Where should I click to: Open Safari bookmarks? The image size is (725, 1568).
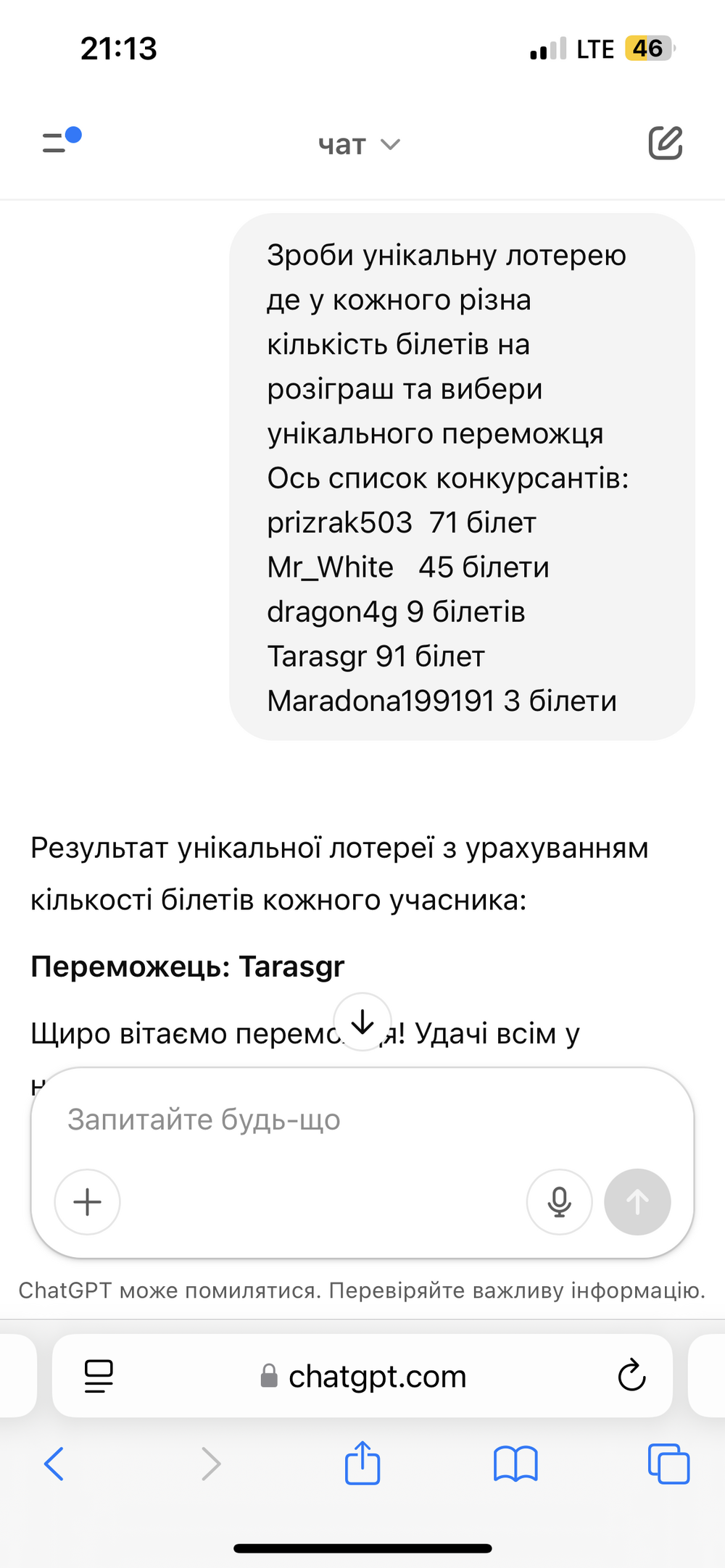[x=515, y=1464]
